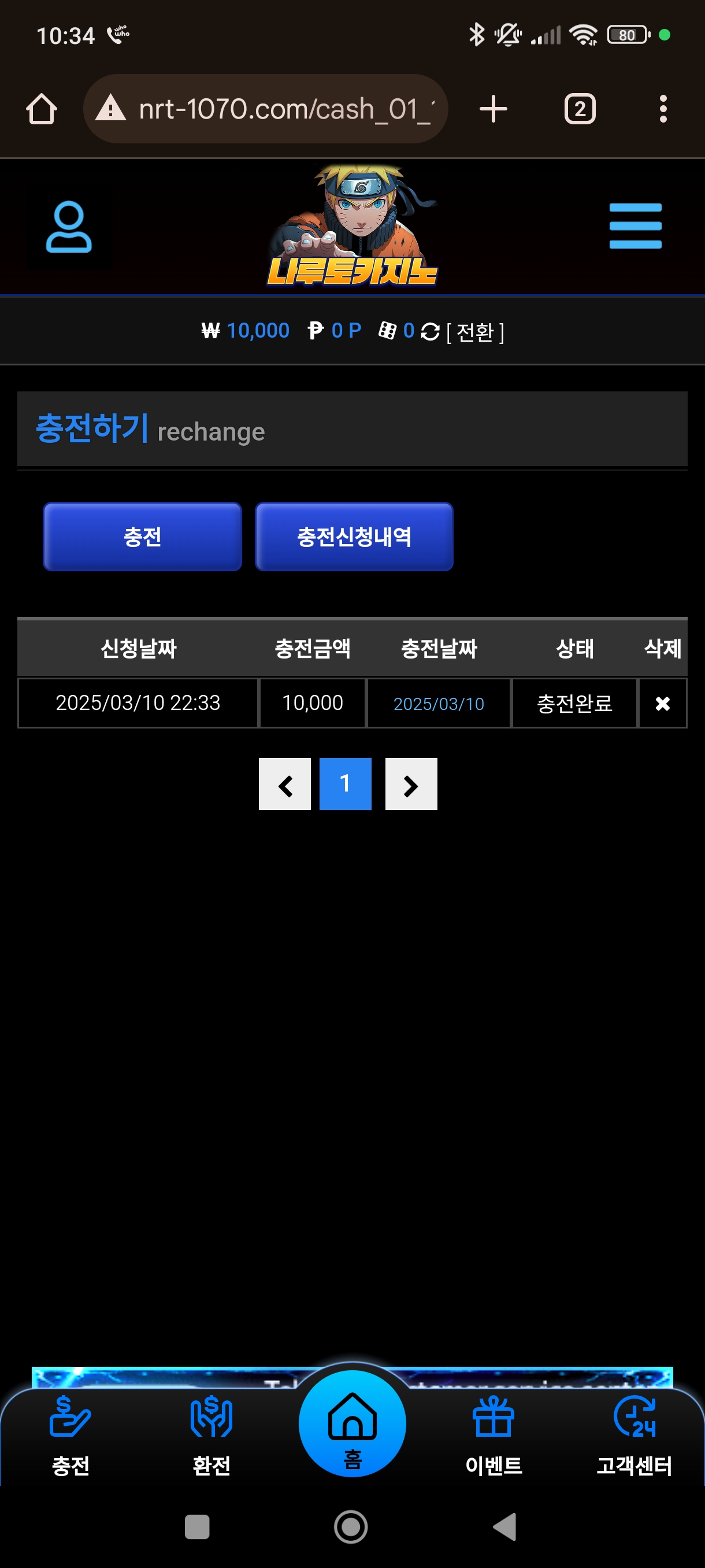Tap the system back button

tap(505, 1526)
